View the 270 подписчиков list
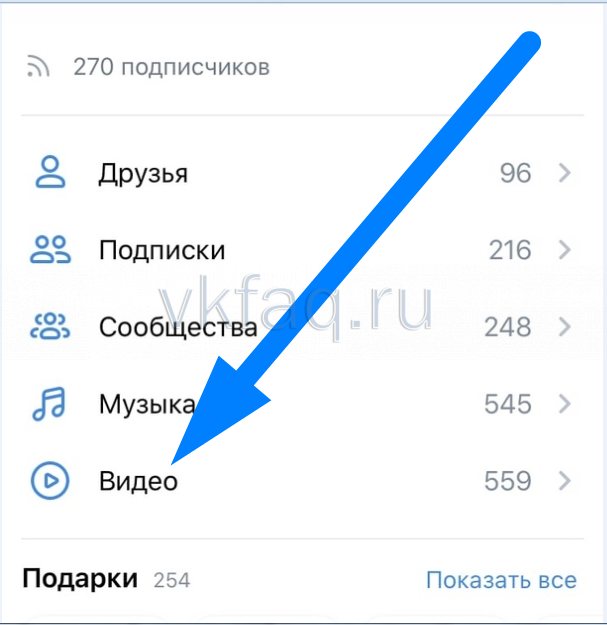This screenshot has width=607, height=625. (170, 68)
